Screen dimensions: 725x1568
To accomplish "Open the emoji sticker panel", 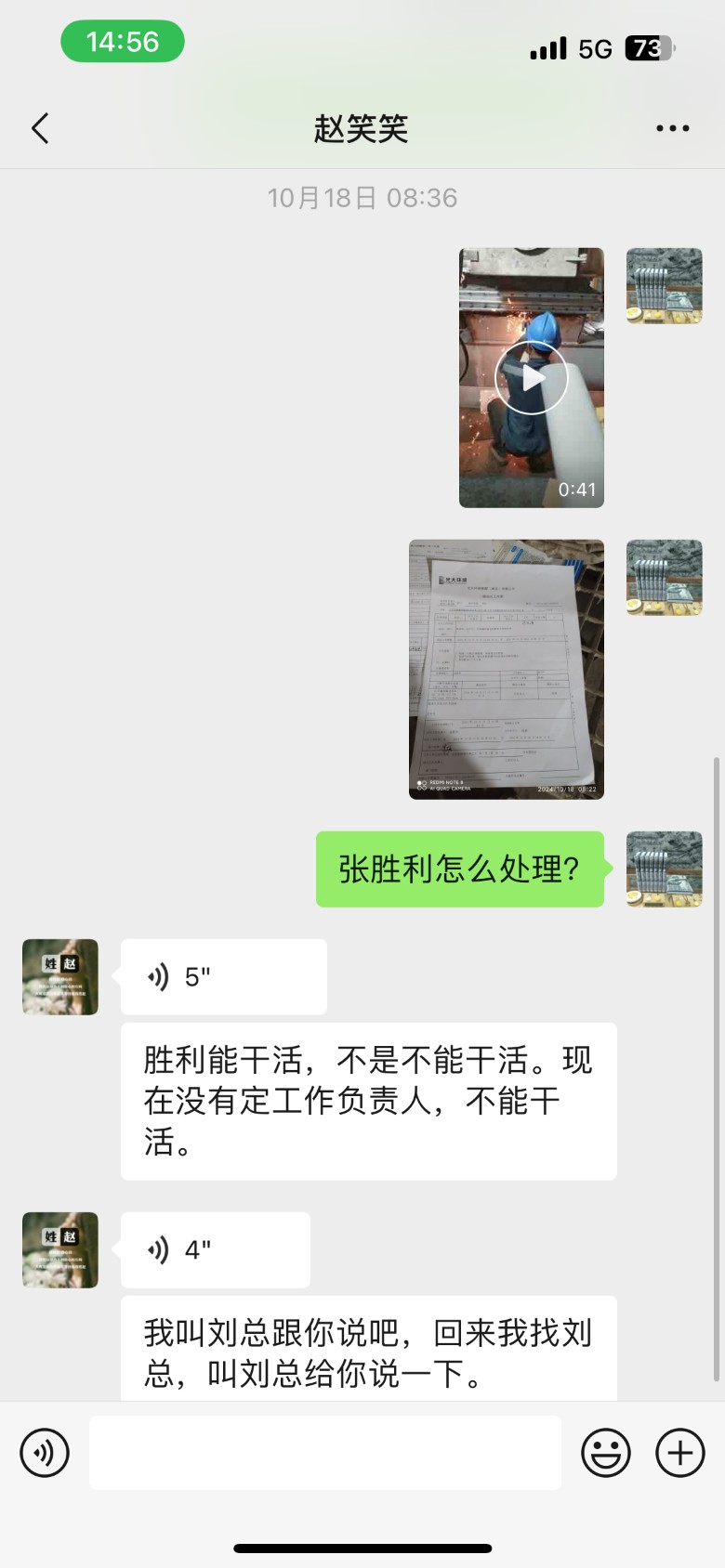I will click(x=606, y=1453).
